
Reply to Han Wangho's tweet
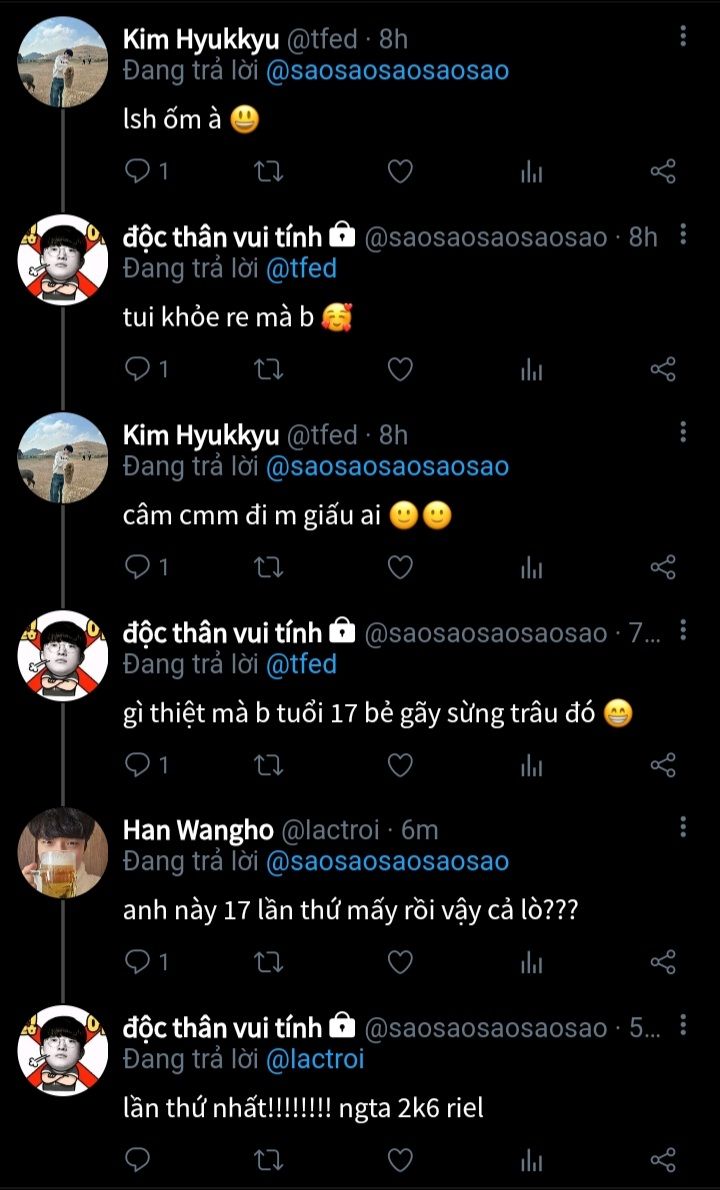point(137,963)
